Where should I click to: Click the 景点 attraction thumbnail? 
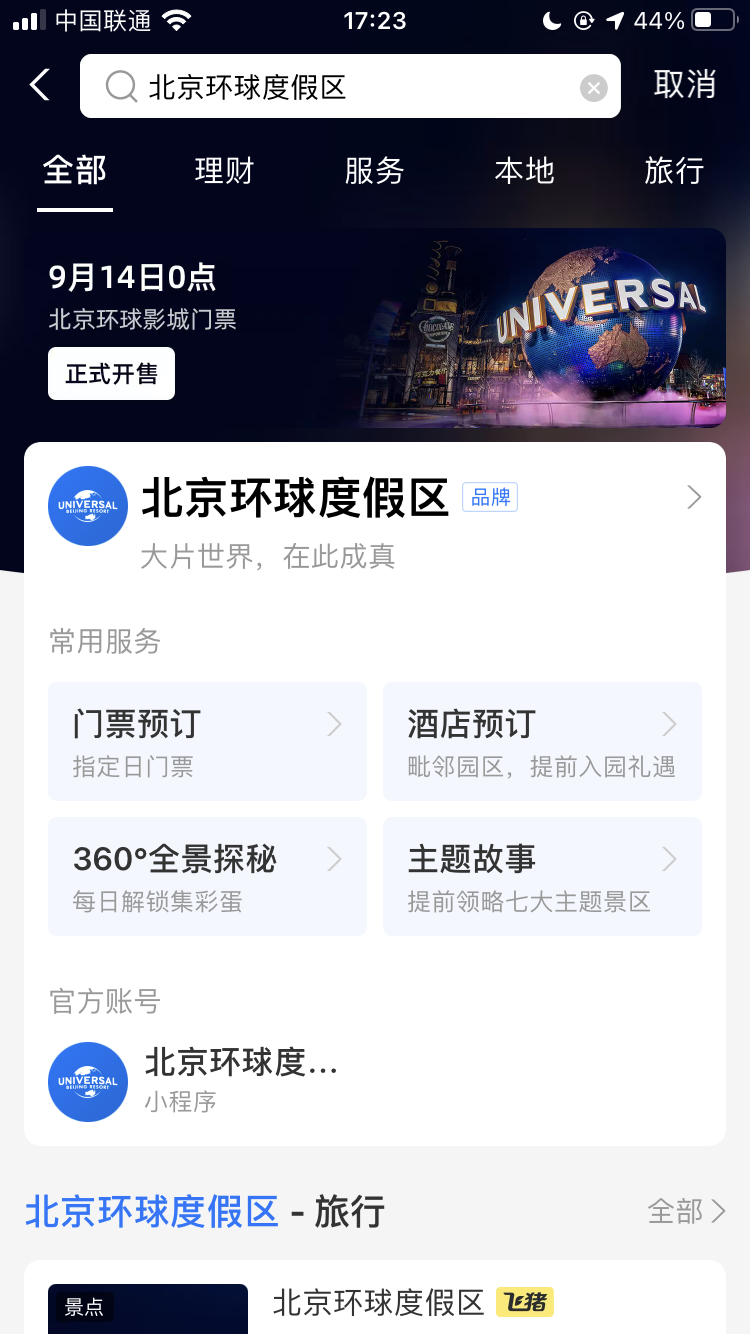[x=147, y=1309]
